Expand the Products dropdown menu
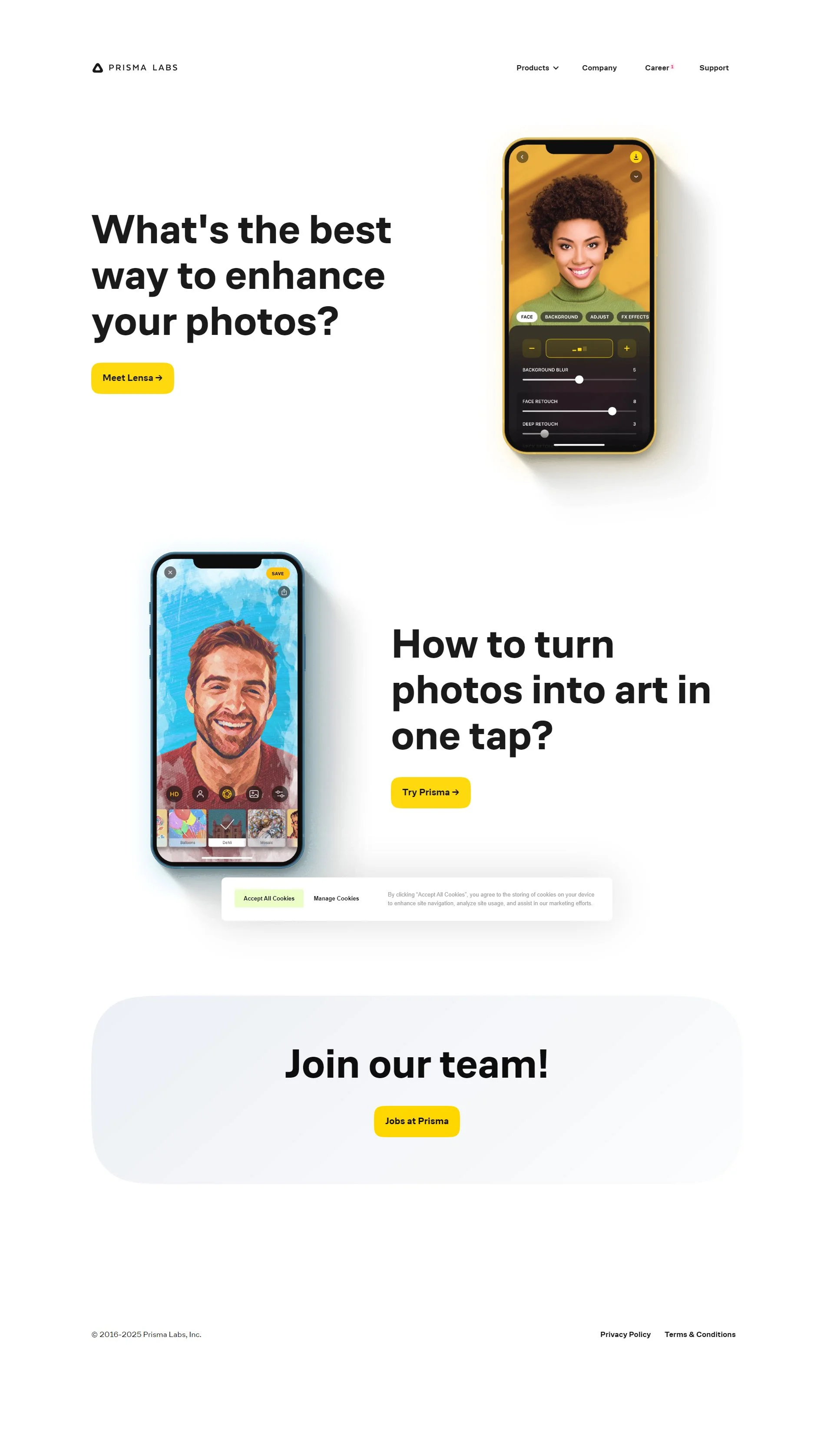834x1456 pixels. [x=537, y=68]
